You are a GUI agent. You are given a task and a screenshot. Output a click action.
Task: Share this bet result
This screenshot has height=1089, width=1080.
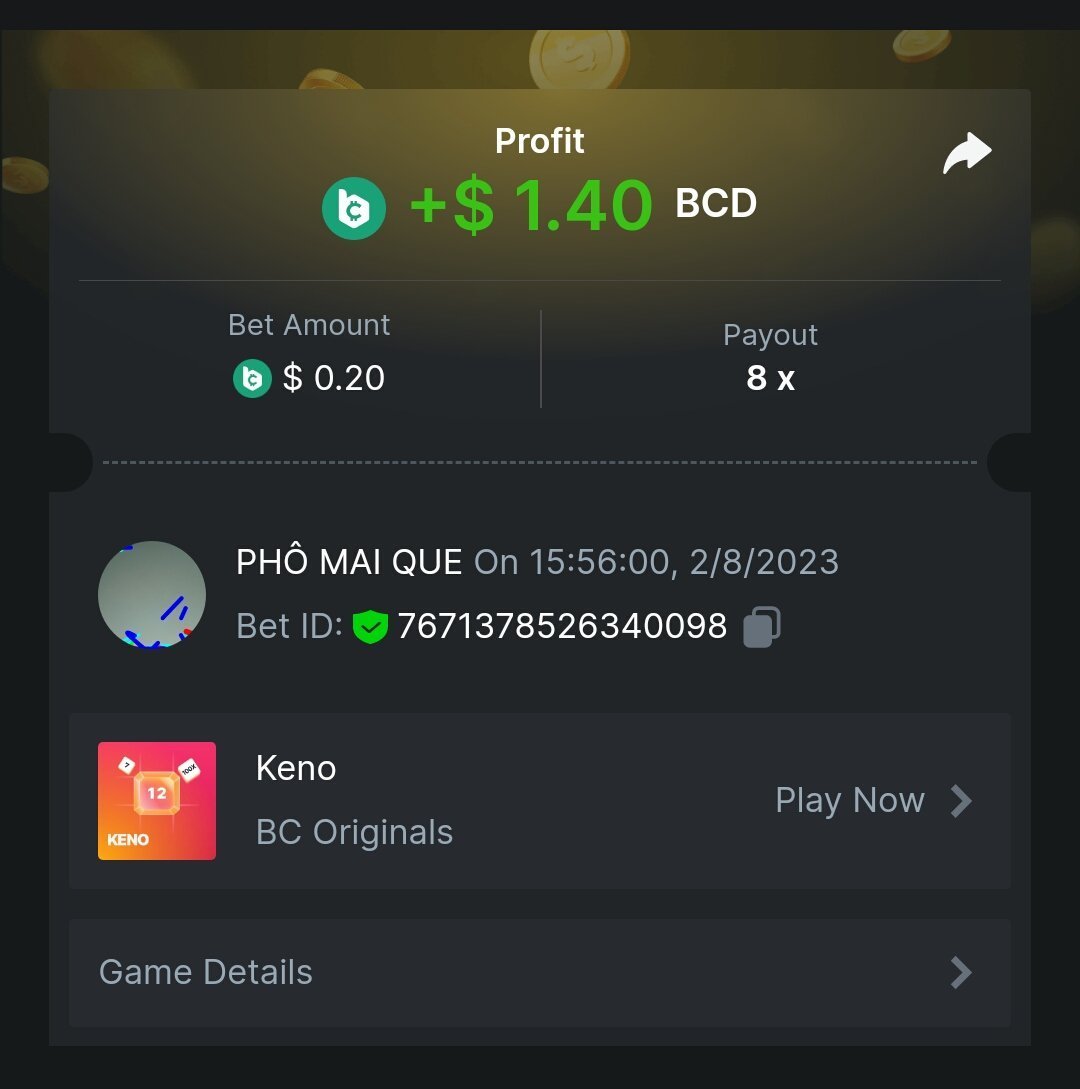pyautogui.click(x=967, y=155)
